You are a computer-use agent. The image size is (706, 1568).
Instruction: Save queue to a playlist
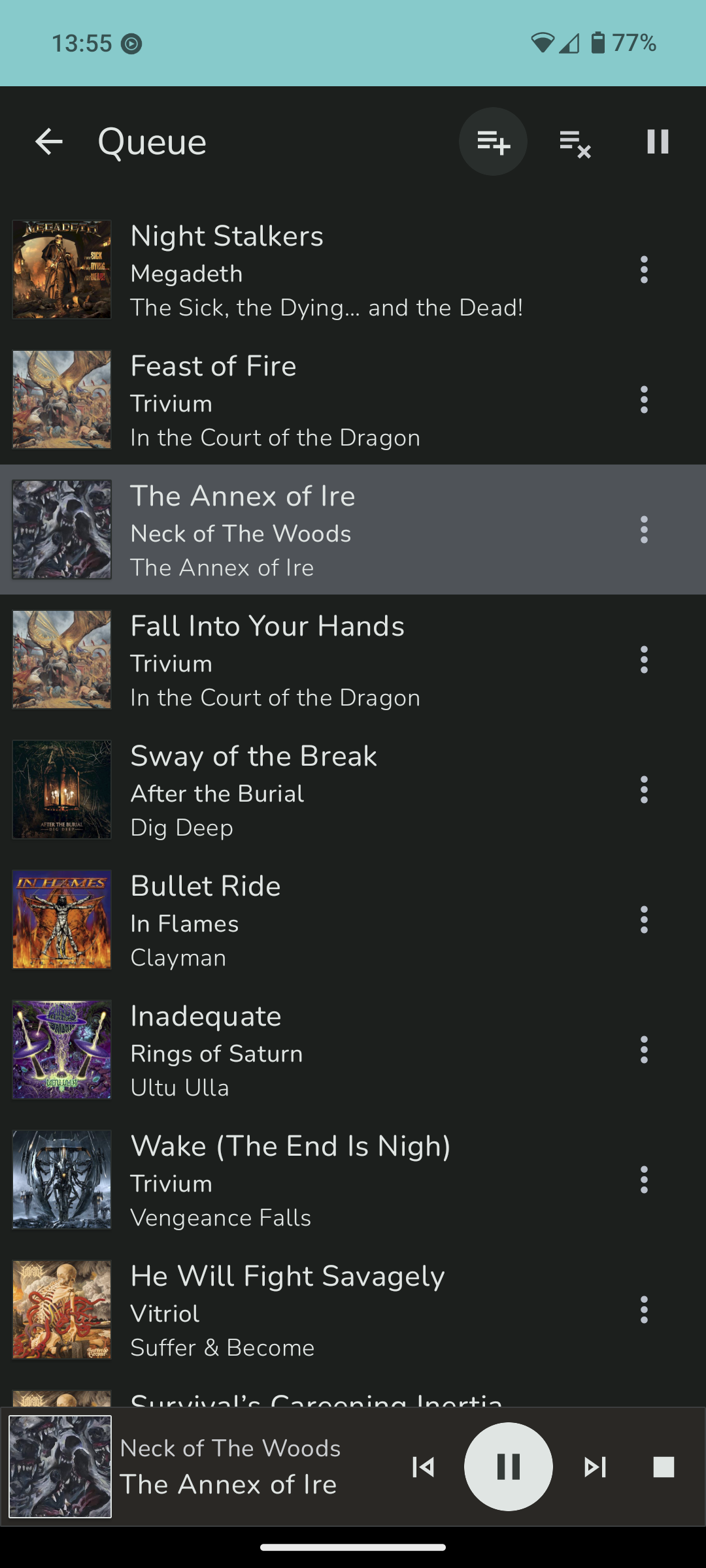click(493, 141)
